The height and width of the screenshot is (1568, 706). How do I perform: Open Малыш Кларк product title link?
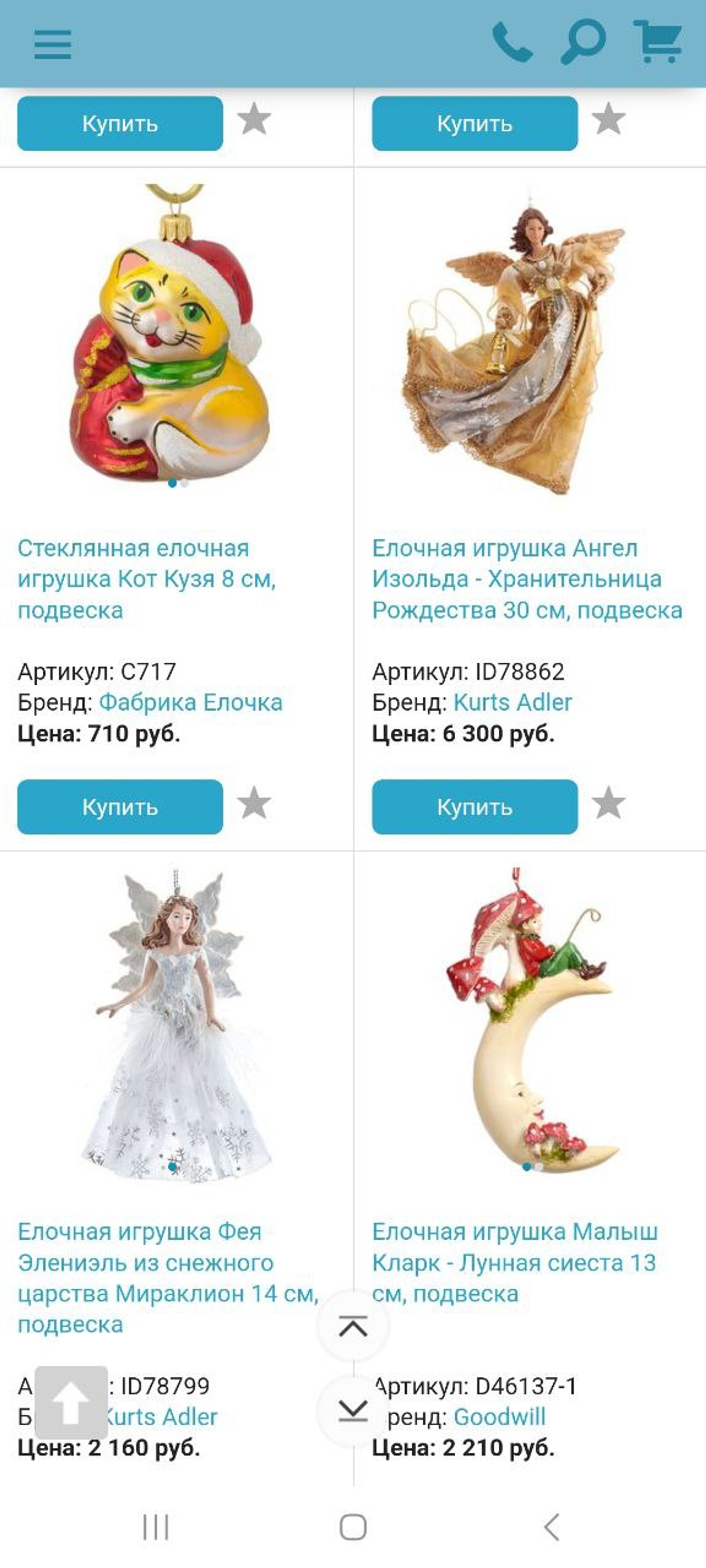515,1262
